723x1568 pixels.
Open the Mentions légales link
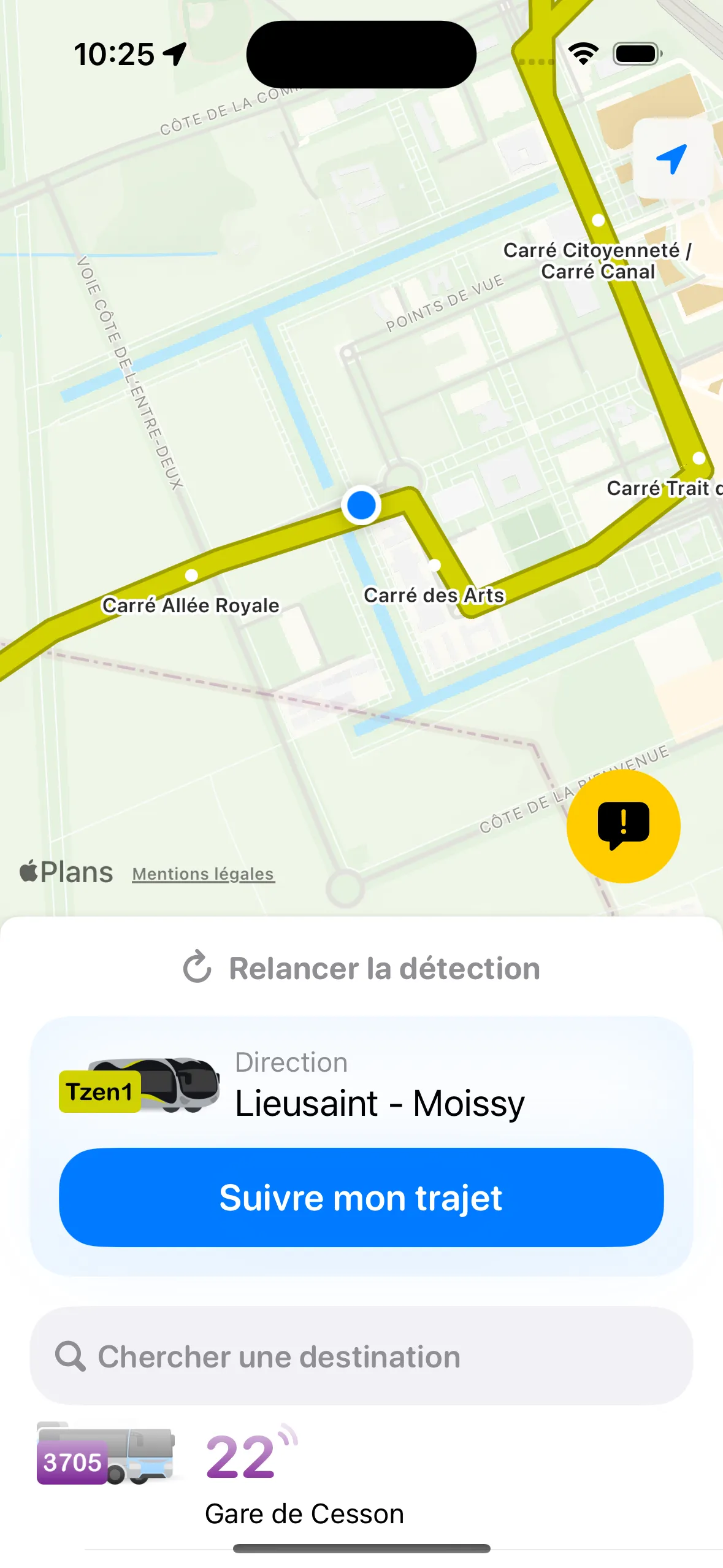(x=203, y=873)
